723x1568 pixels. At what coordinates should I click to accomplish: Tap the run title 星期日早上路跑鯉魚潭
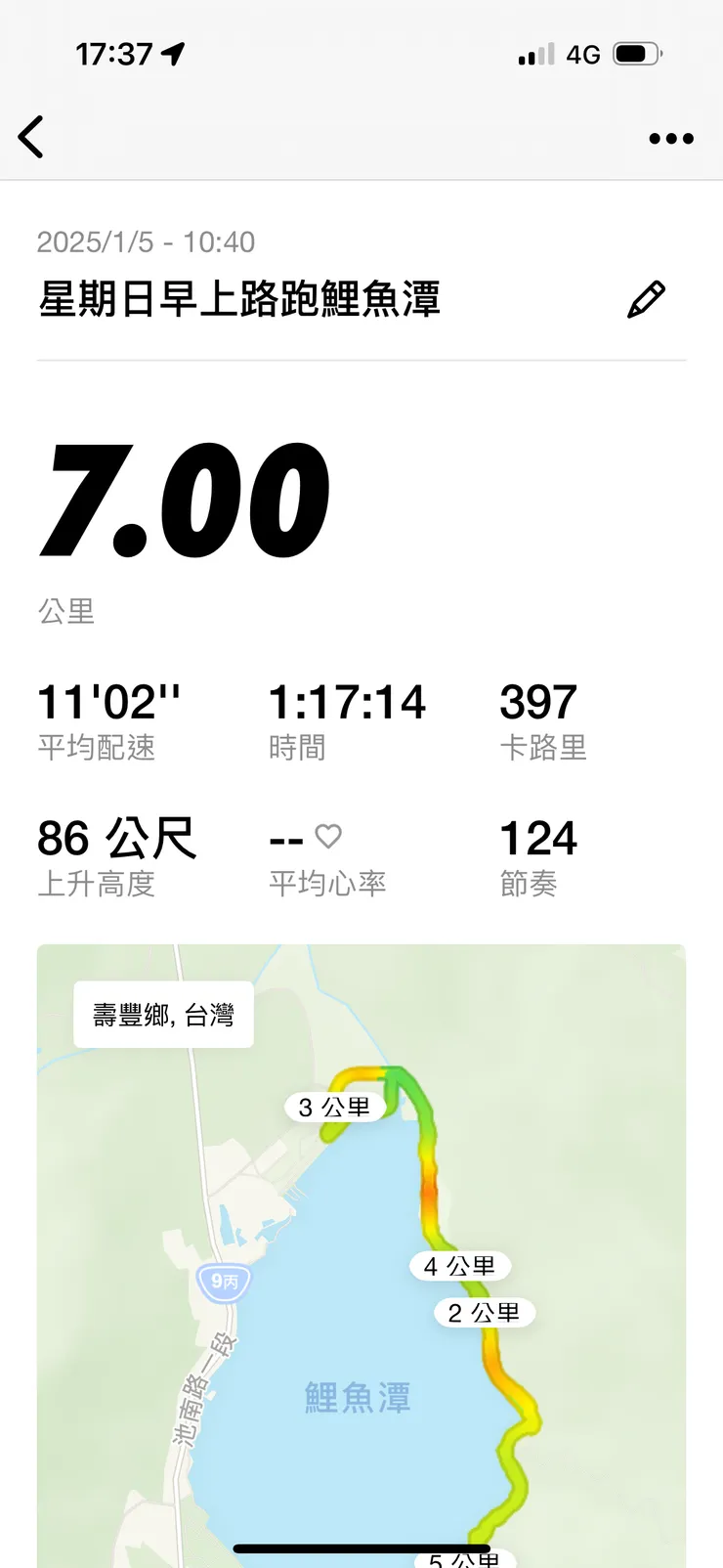pyautogui.click(x=239, y=301)
